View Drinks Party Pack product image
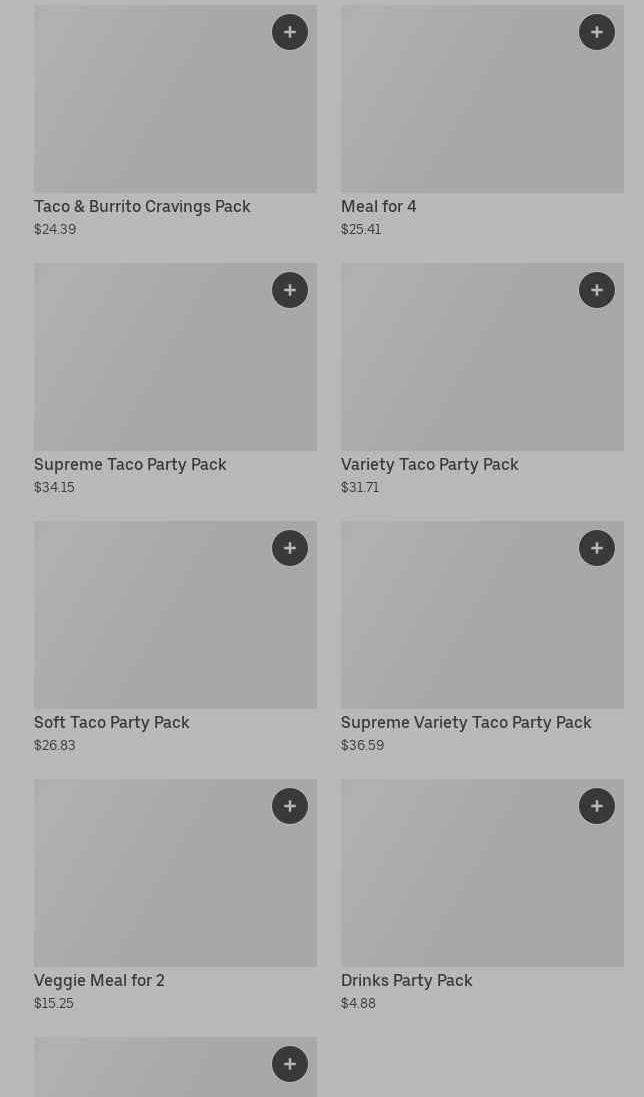644x1097 pixels. coord(482,873)
